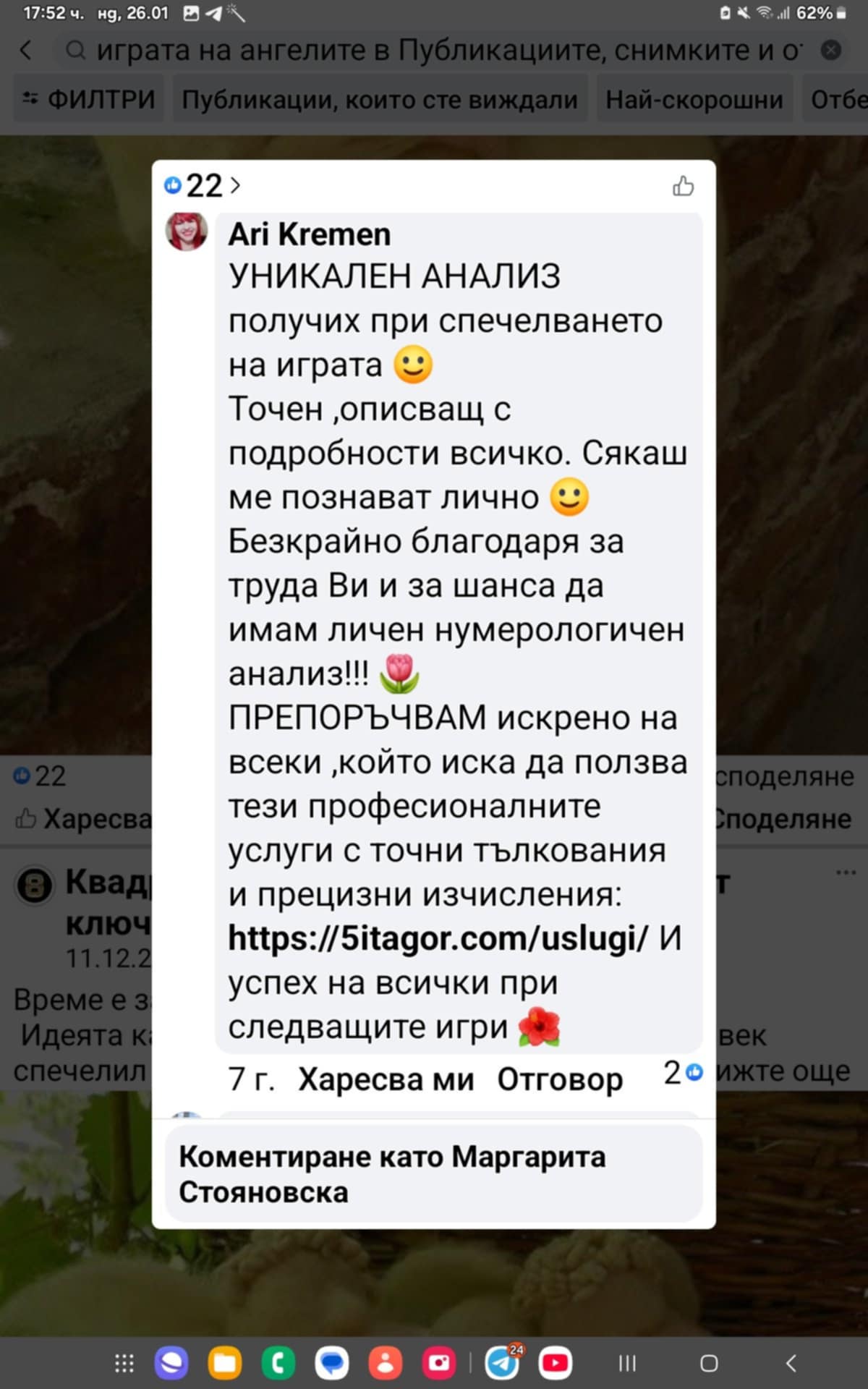
Task: Like Ari Kremen's comment via Харесва ми
Action: [386, 1079]
